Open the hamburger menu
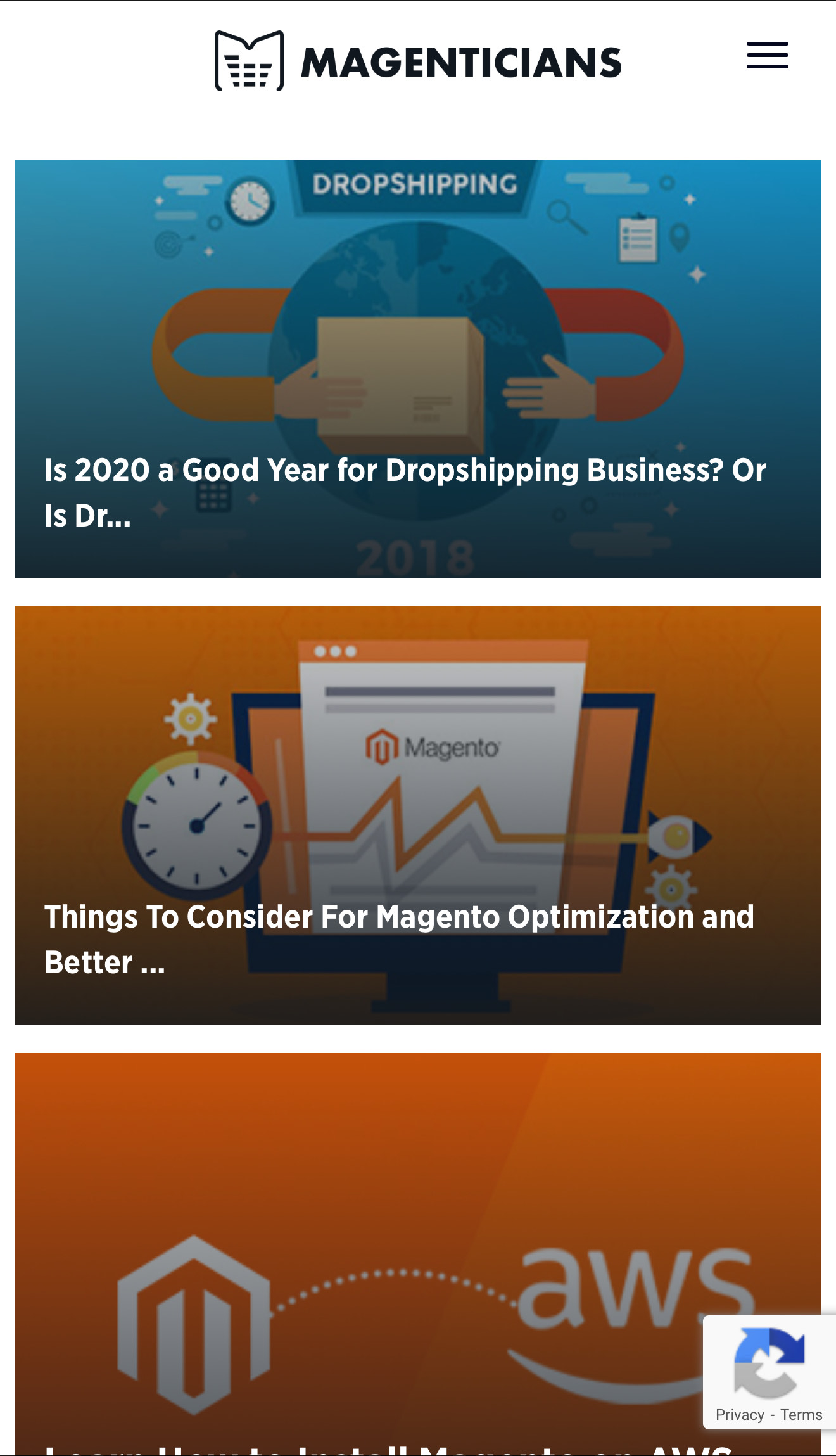Viewport: 836px width, 1456px height. (x=767, y=55)
